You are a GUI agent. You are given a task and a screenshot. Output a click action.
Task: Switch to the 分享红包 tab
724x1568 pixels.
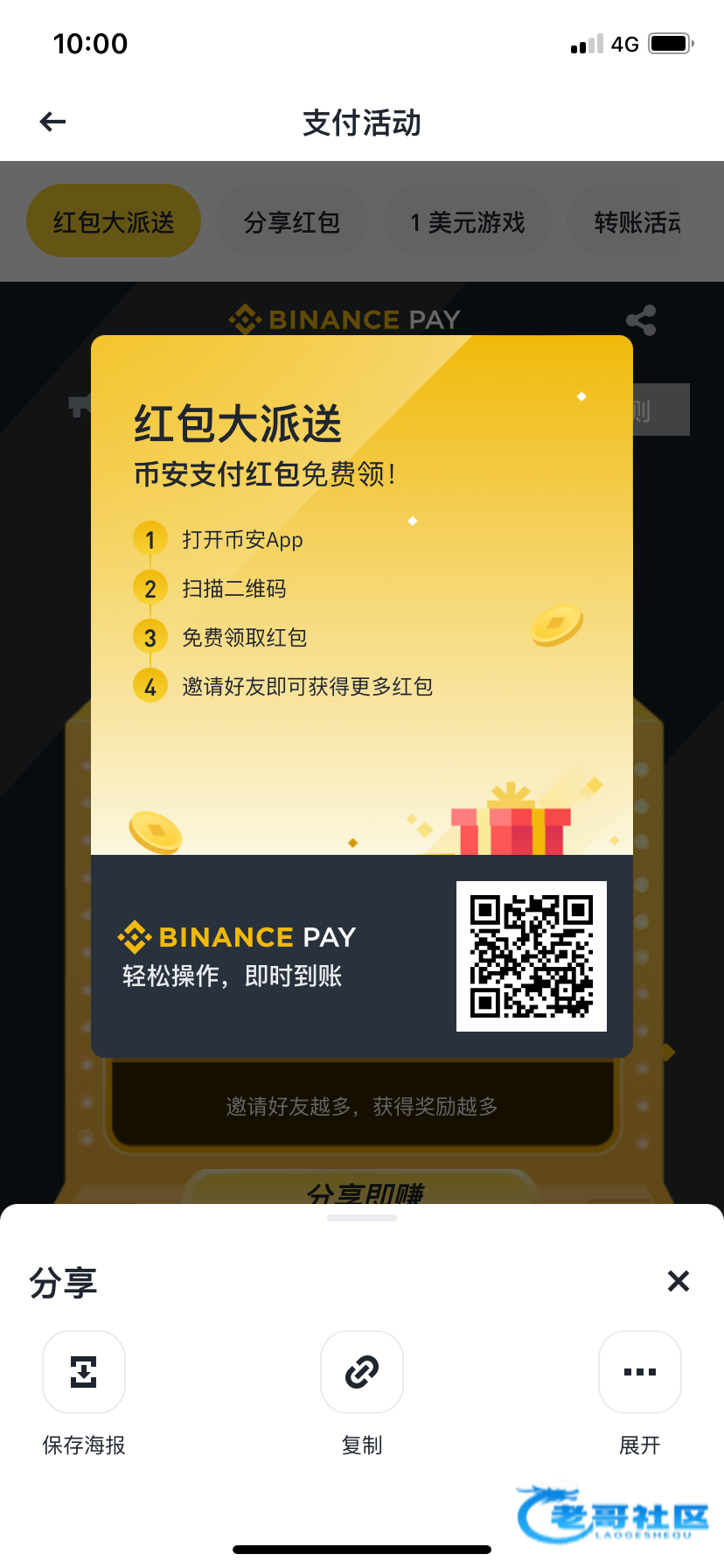[292, 222]
